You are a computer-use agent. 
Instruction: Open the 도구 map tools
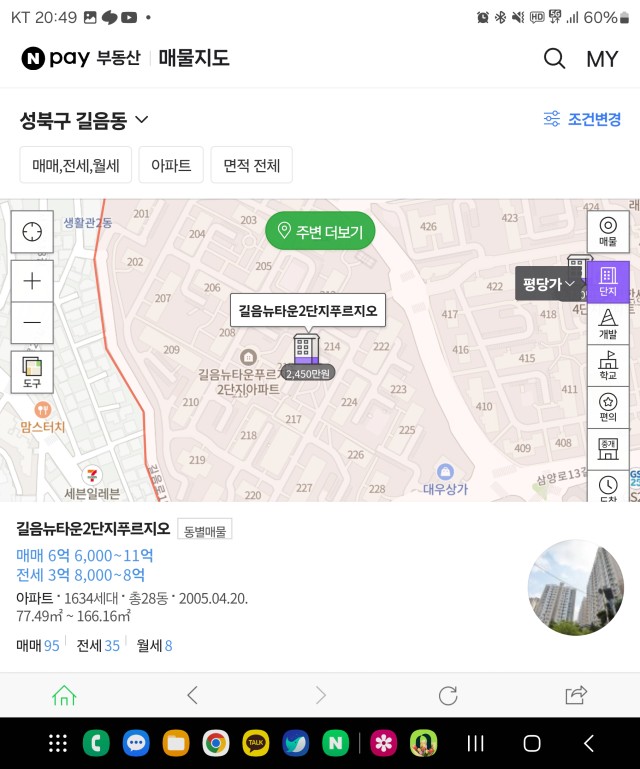pos(32,371)
